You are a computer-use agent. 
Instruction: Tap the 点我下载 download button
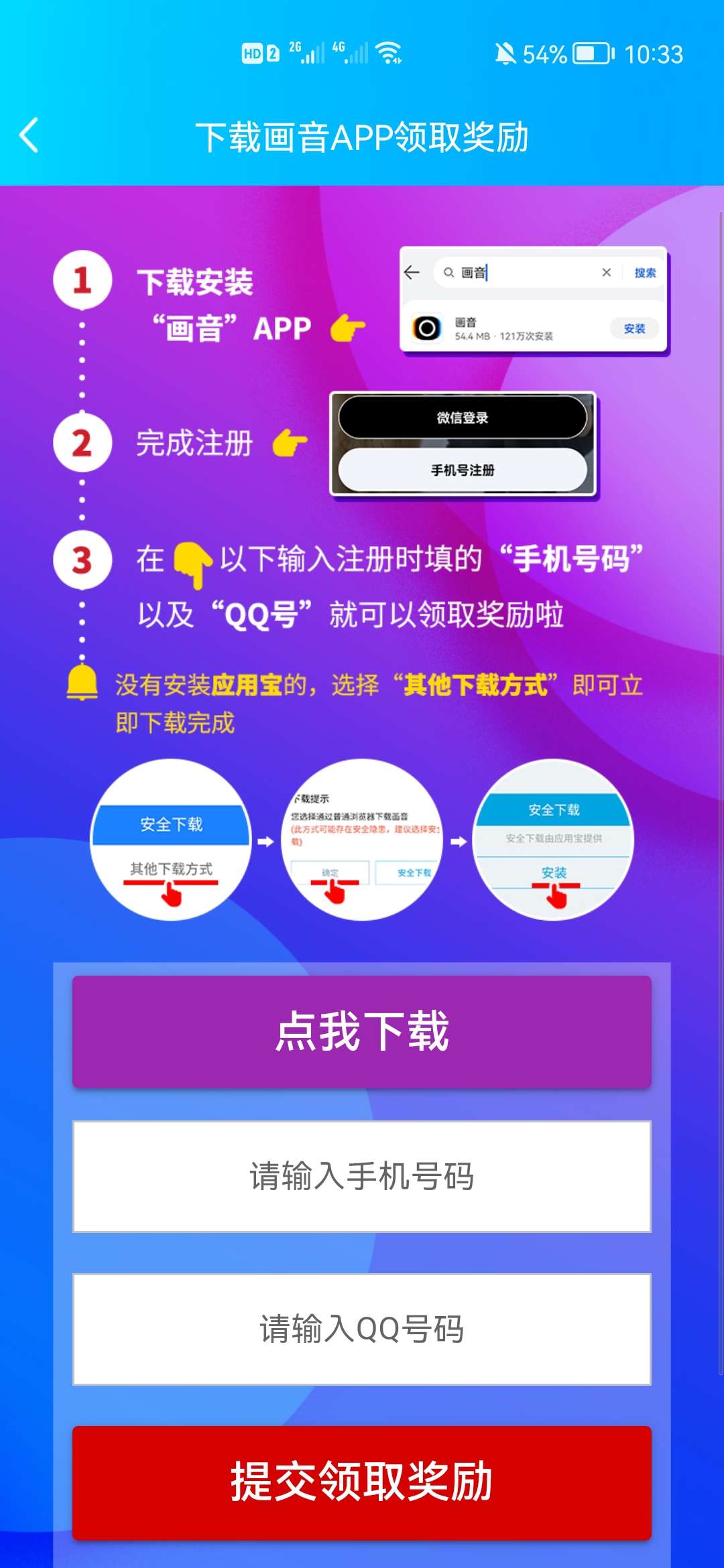coord(362,1032)
